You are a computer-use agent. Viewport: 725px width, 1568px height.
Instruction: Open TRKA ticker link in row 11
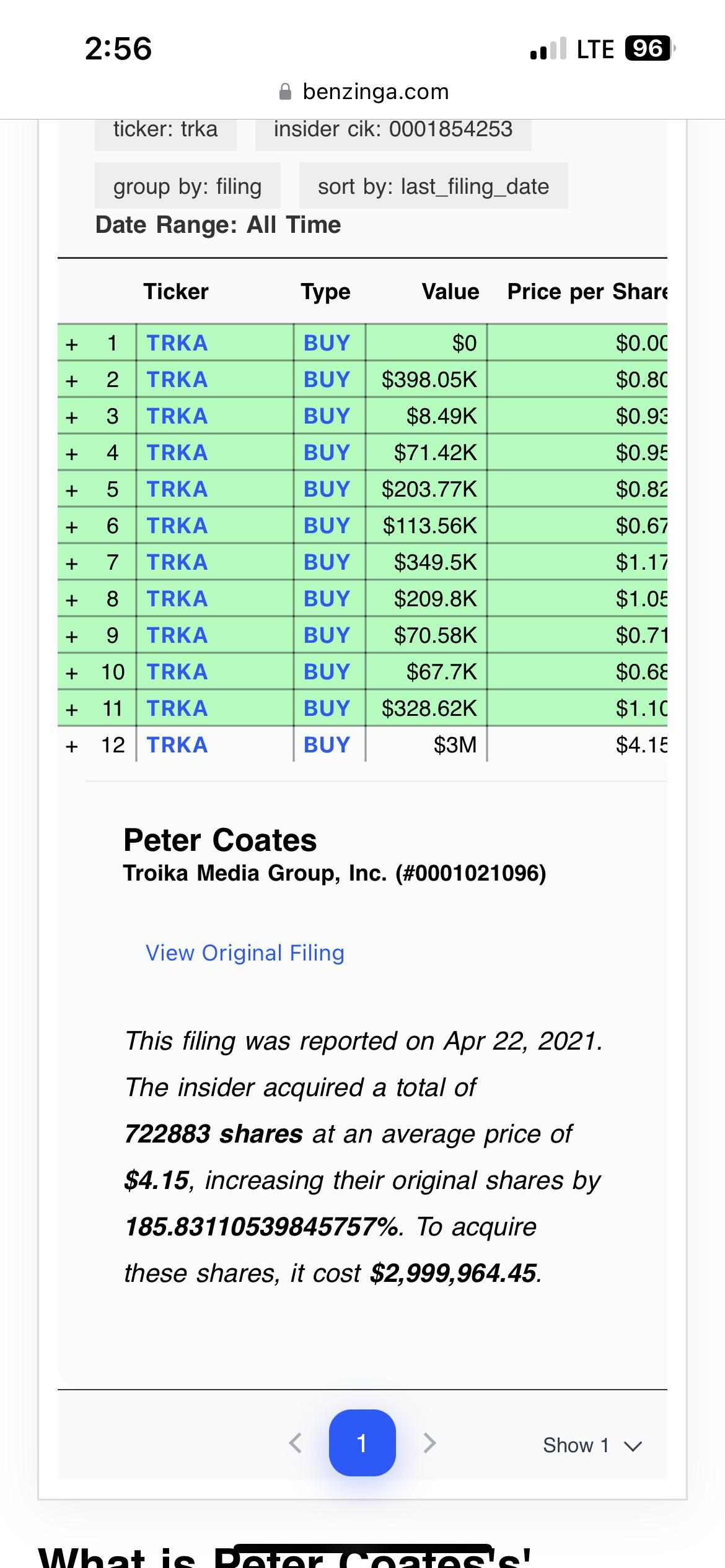[177, 708]
